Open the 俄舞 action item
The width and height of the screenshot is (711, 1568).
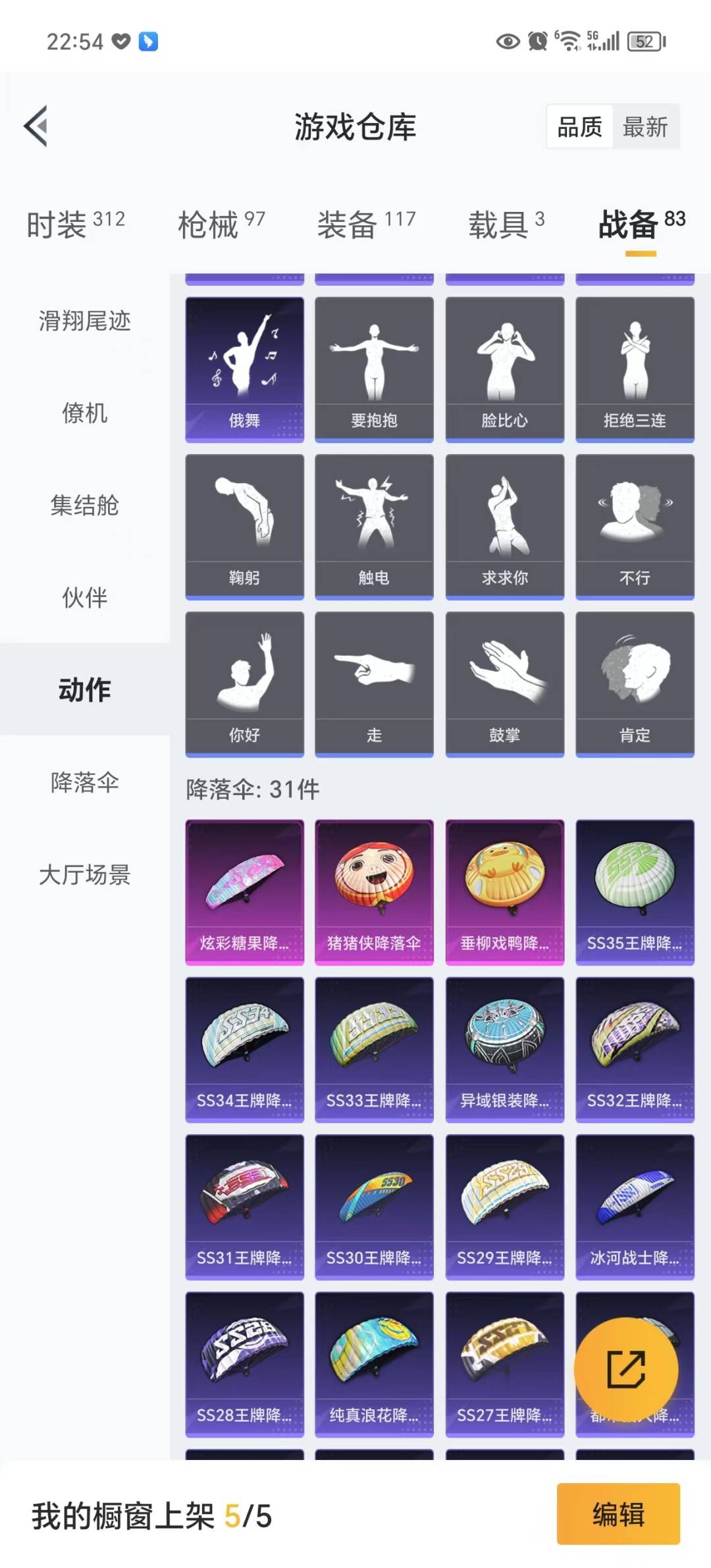(x=244, y=369)
